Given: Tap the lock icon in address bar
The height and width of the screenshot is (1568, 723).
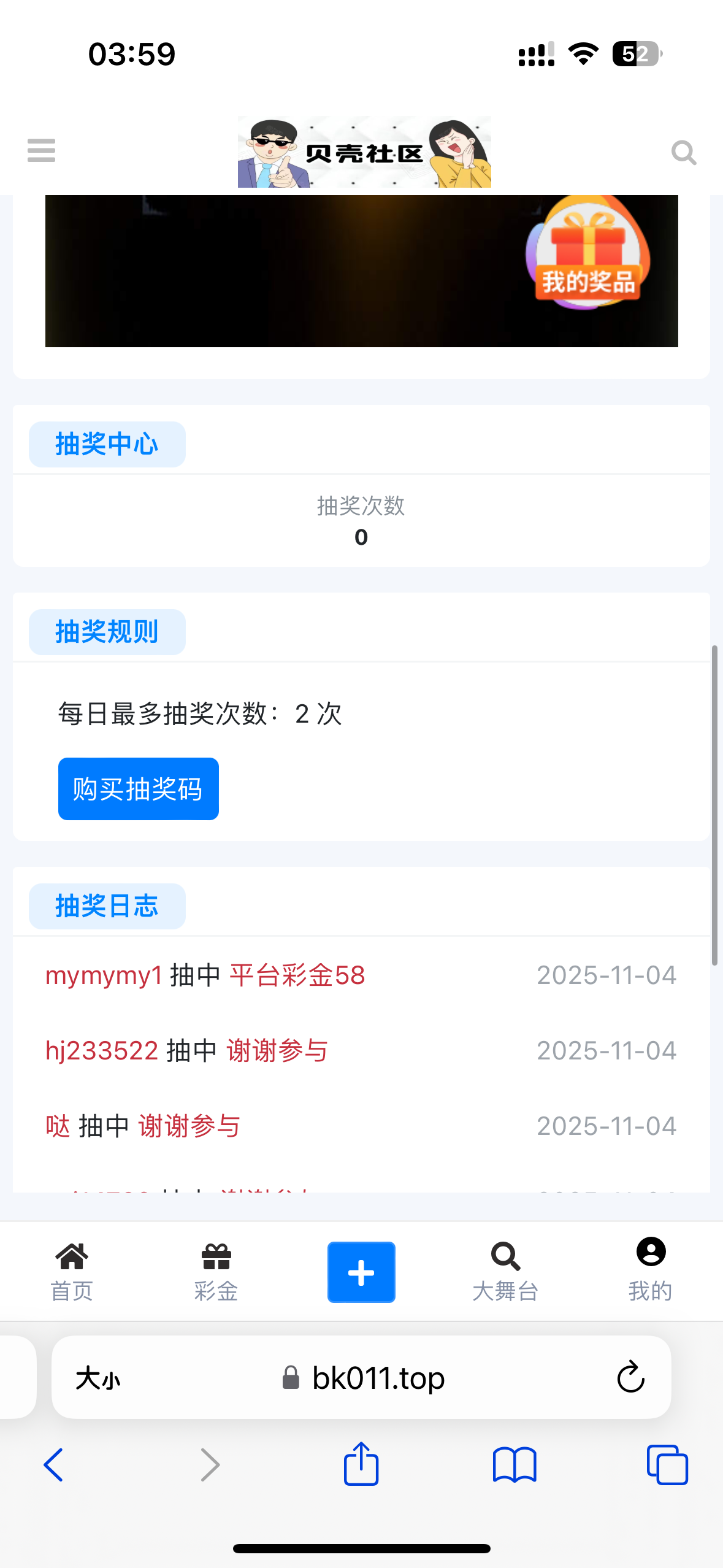Looking at the screenshot, I should [290, 1377].
